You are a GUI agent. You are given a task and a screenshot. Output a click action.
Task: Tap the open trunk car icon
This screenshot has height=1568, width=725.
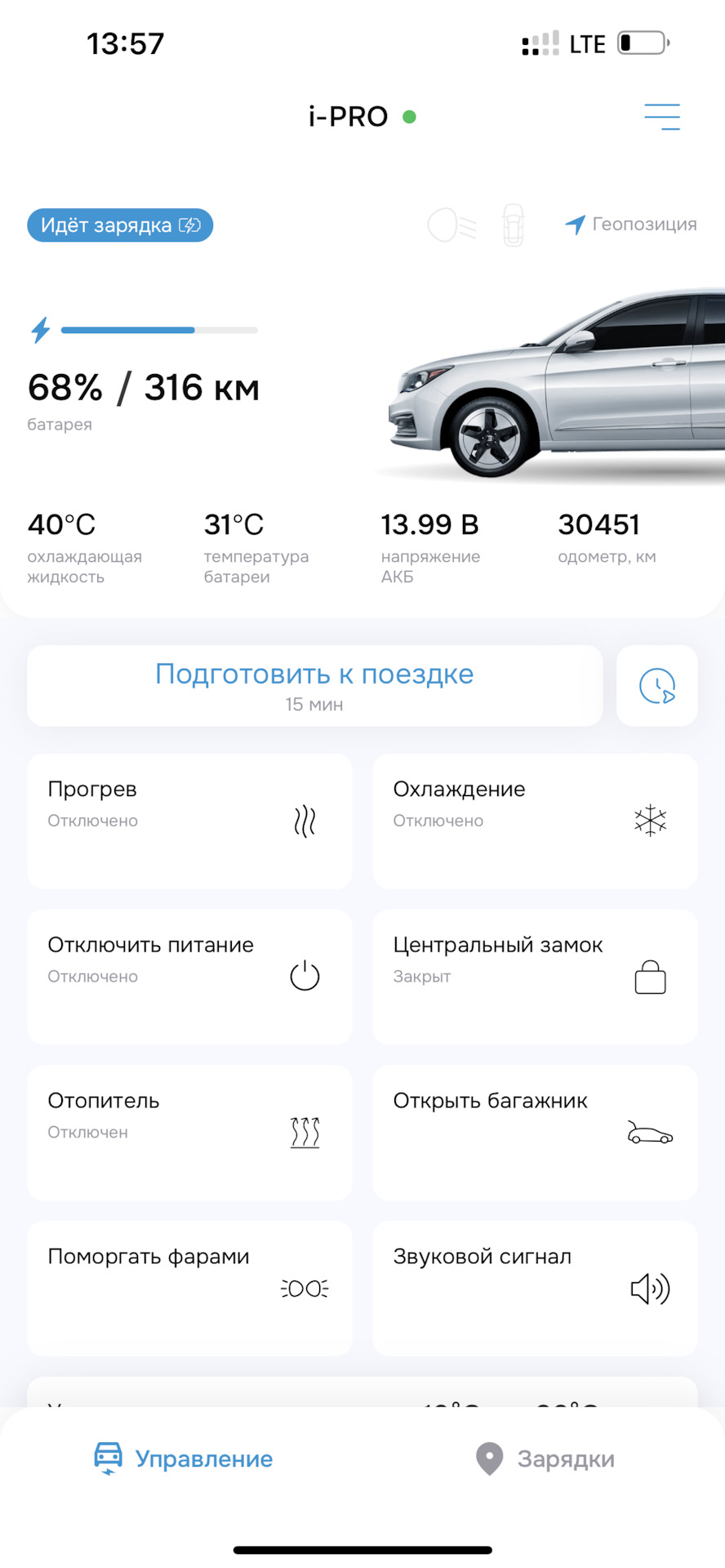pos(650,1133)
